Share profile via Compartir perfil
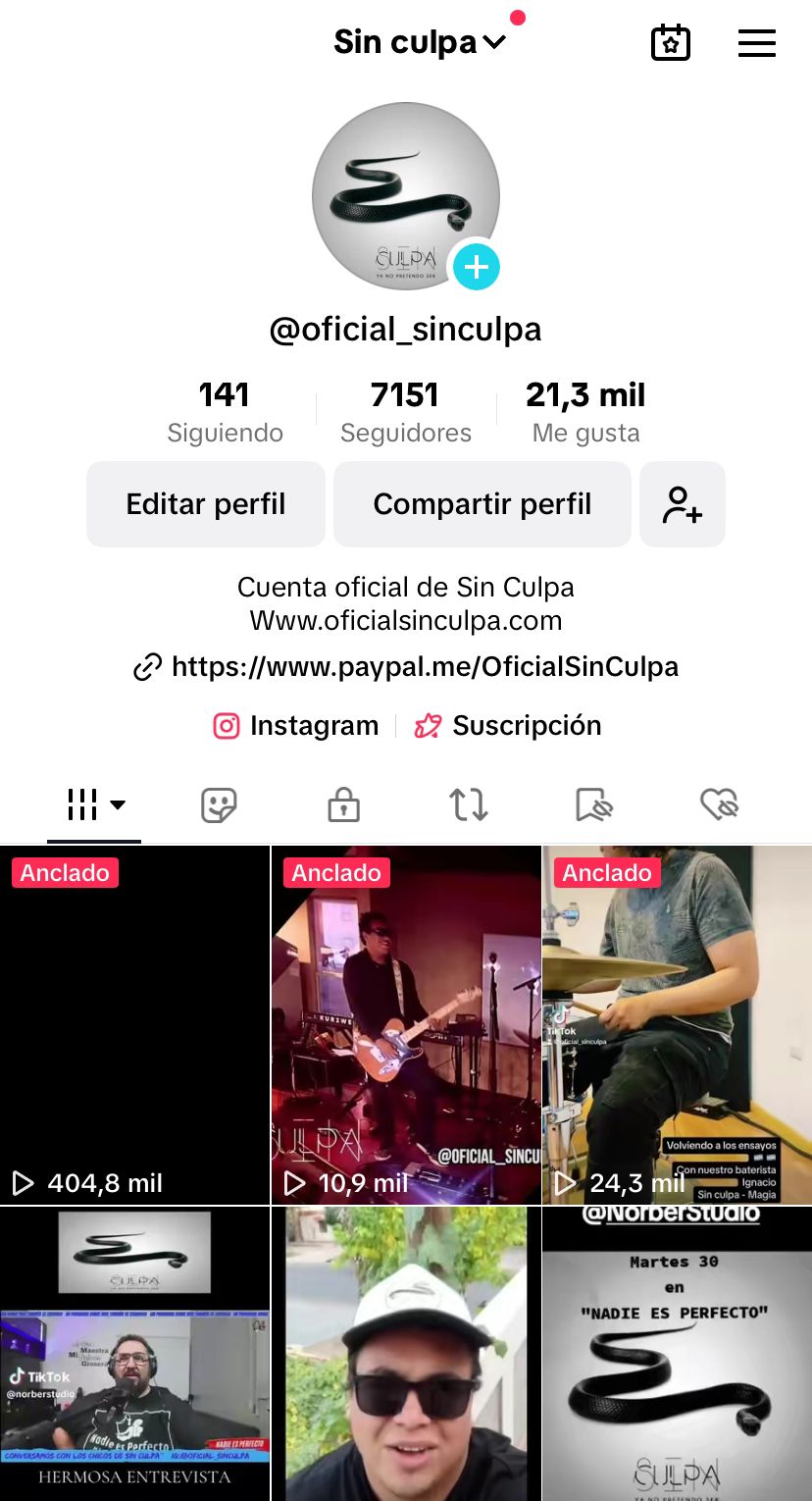The height and width of the screenshot is (1501, 812). tap(482, 504)
